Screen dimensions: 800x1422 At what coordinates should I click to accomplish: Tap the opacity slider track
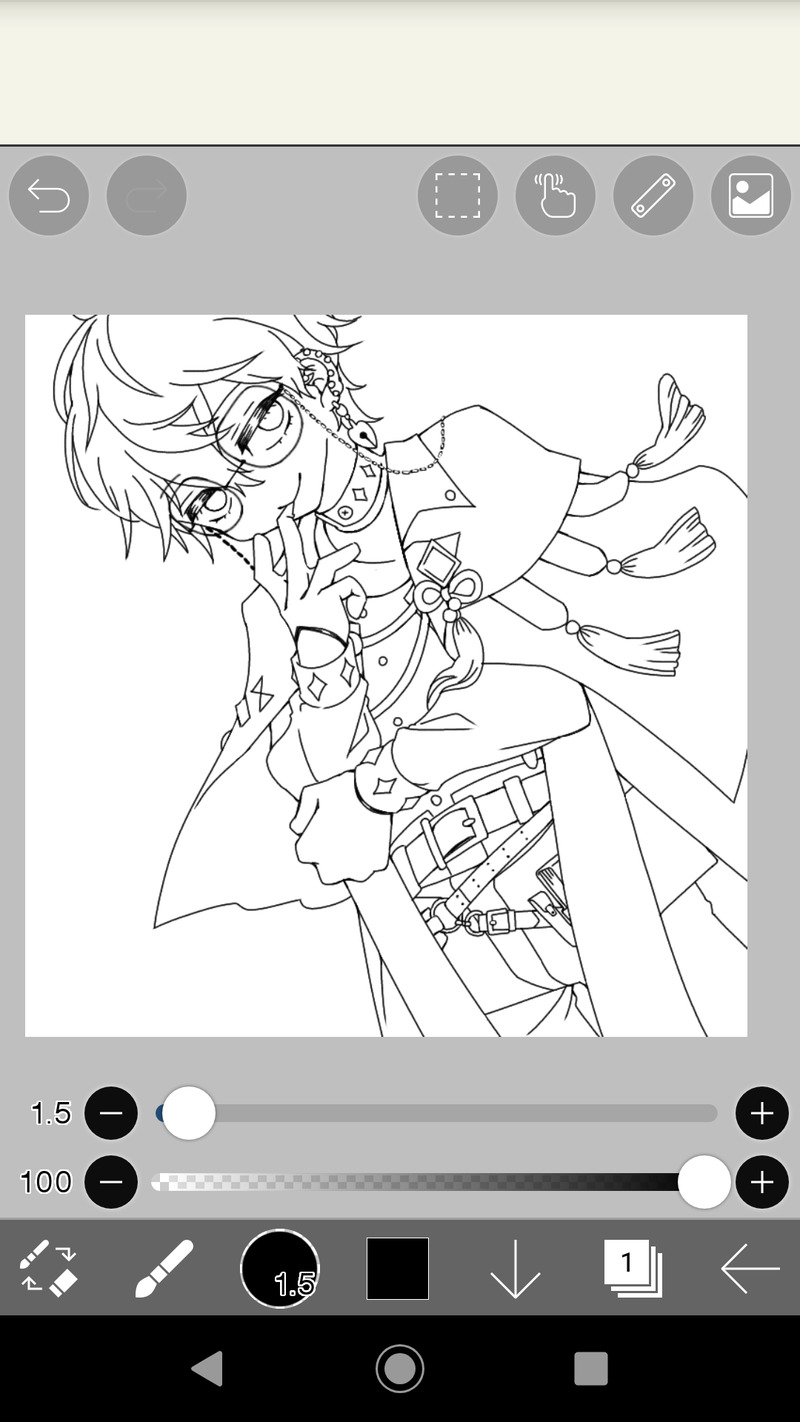click(420, 1182)
